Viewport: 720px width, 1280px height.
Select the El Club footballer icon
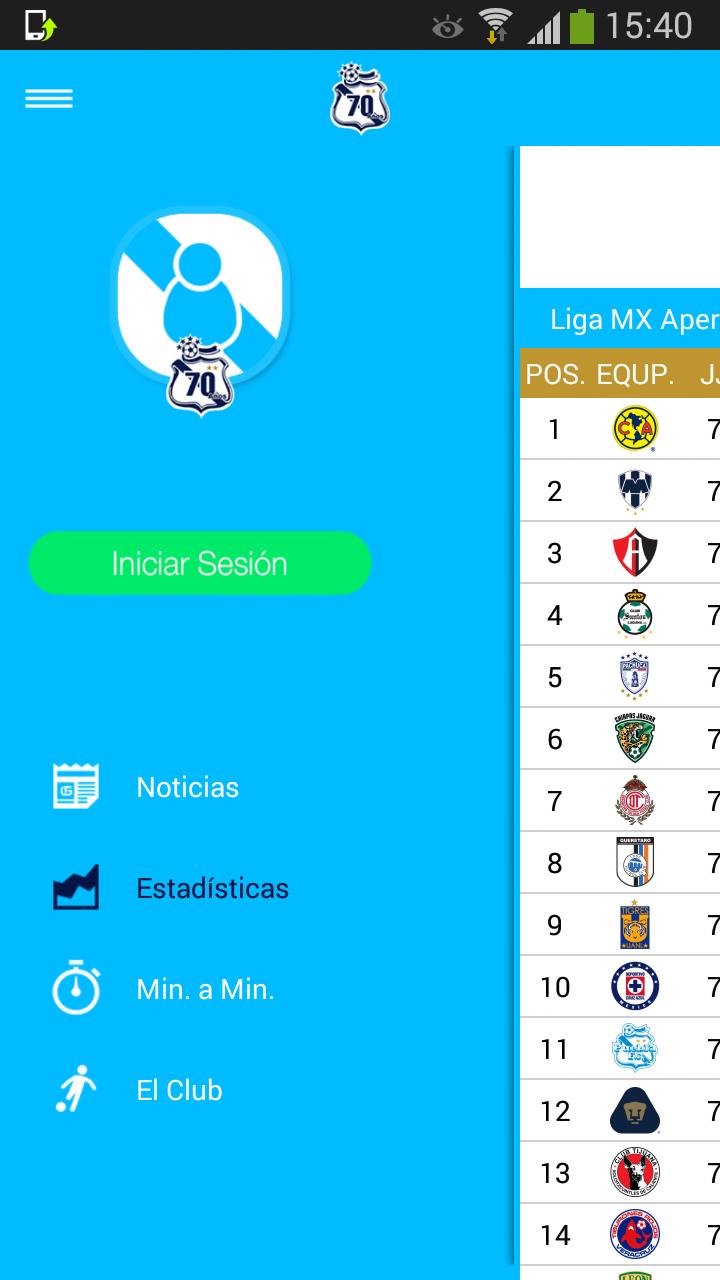point(75,1090)
